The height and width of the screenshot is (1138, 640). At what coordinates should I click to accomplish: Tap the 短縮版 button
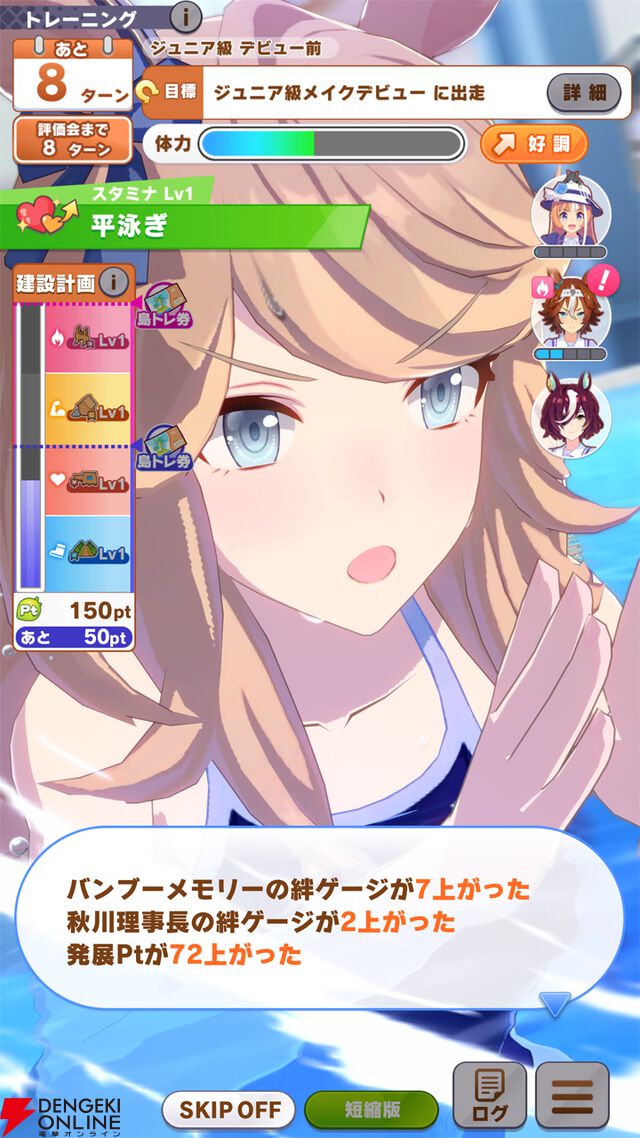(x=371, y=1109)
